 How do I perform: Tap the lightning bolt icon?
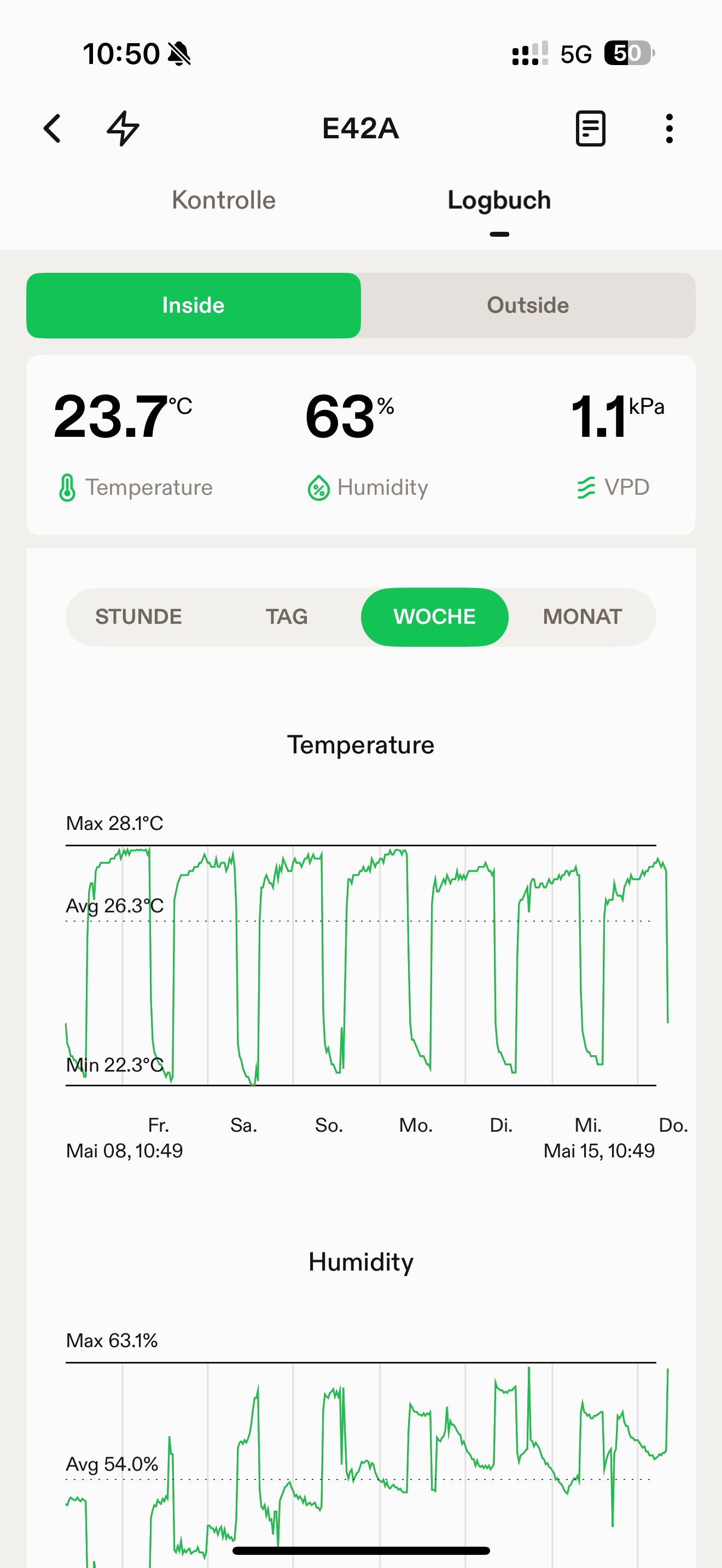(x=123, y=128)
